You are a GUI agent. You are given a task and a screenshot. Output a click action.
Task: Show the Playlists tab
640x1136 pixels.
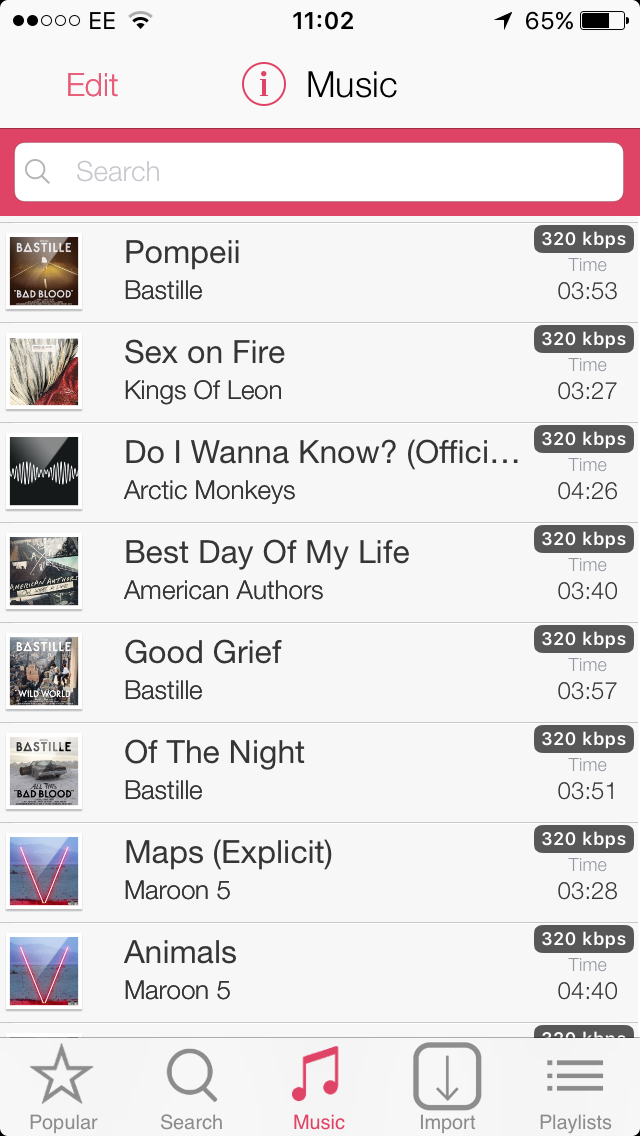[x=575, y=1088]
